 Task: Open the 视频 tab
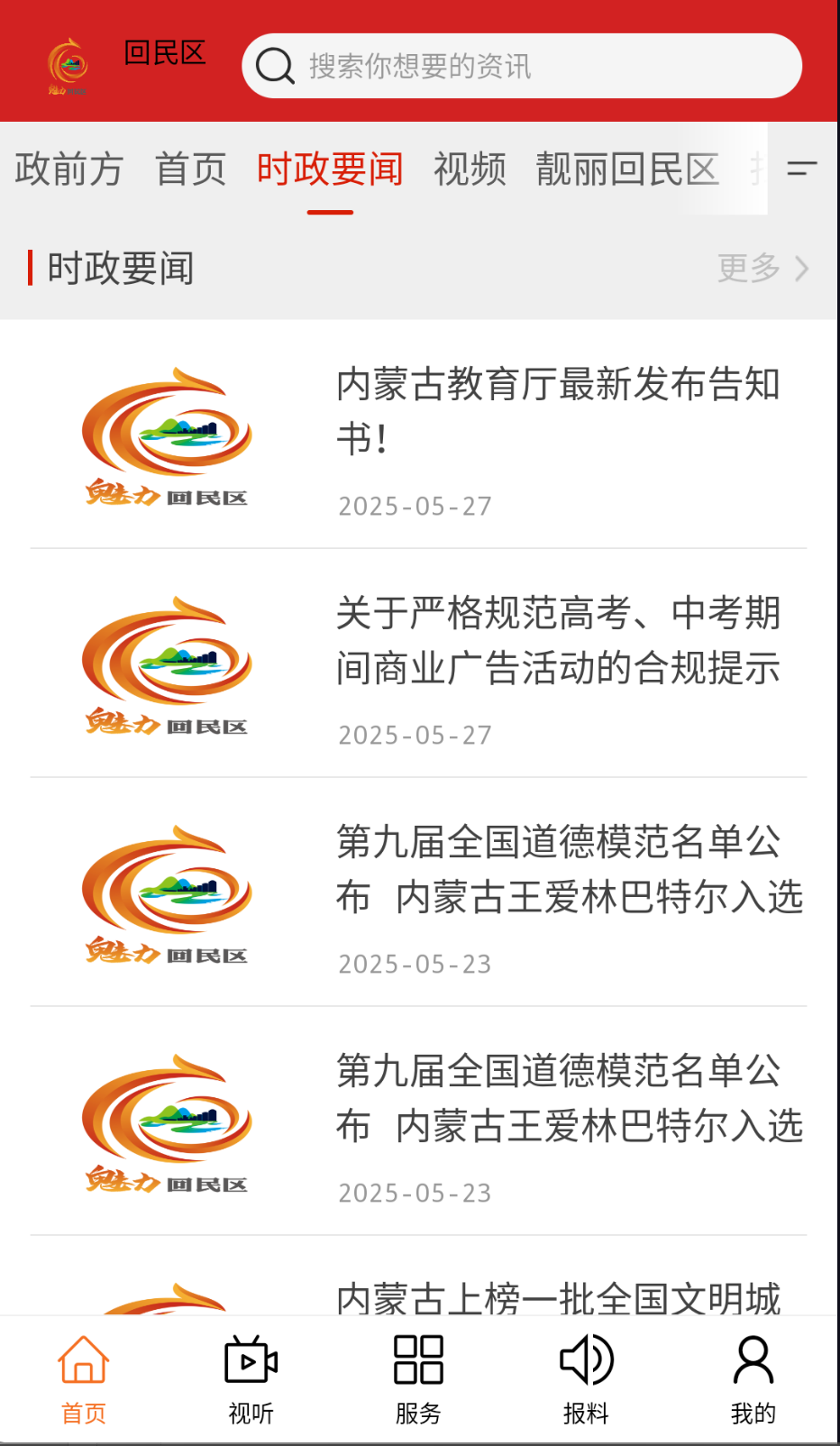click(470, 171)
